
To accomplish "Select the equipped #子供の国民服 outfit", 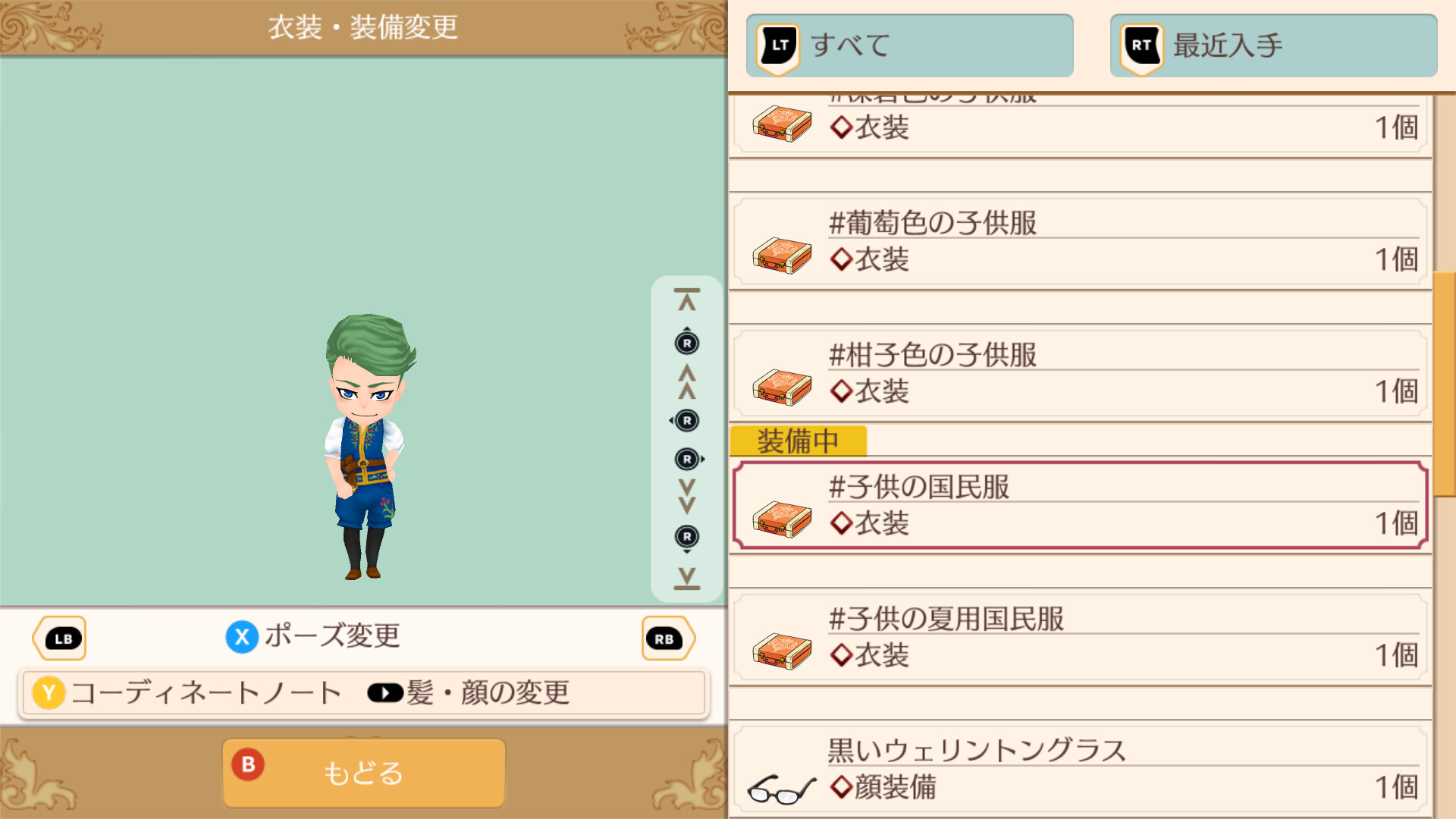I will [1080, 505].
